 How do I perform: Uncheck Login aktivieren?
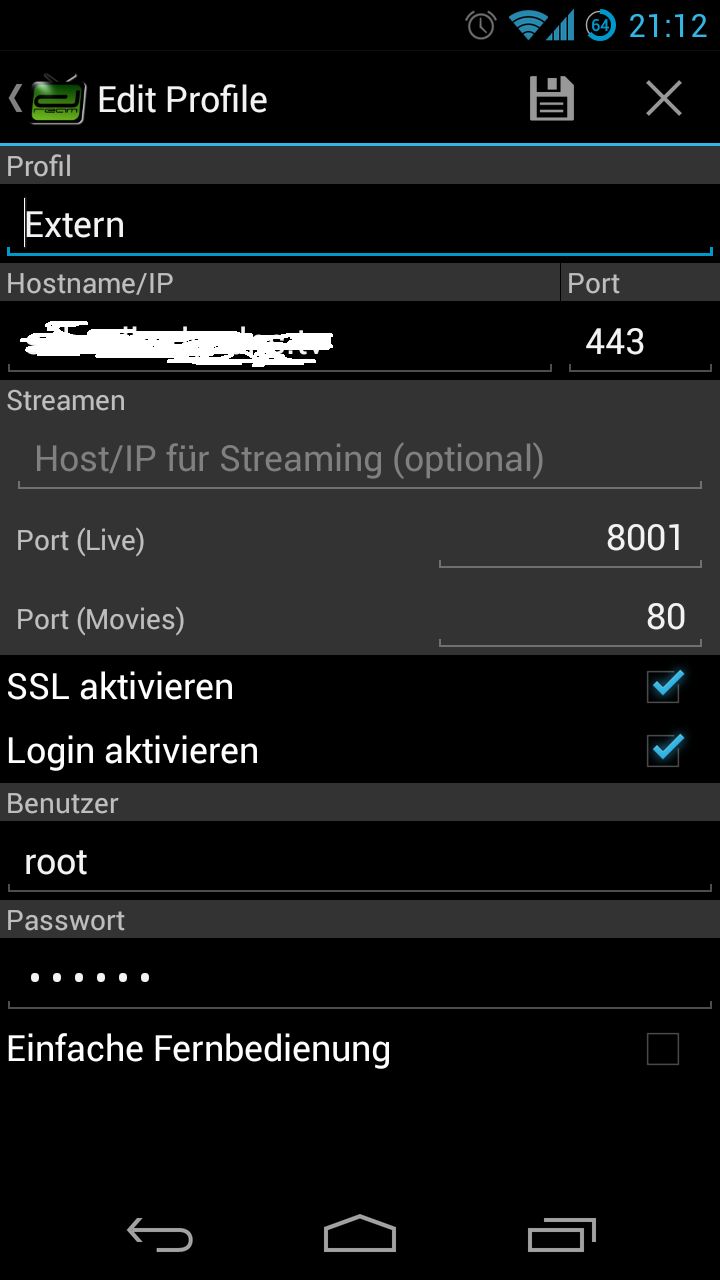(x=663, y=750)
